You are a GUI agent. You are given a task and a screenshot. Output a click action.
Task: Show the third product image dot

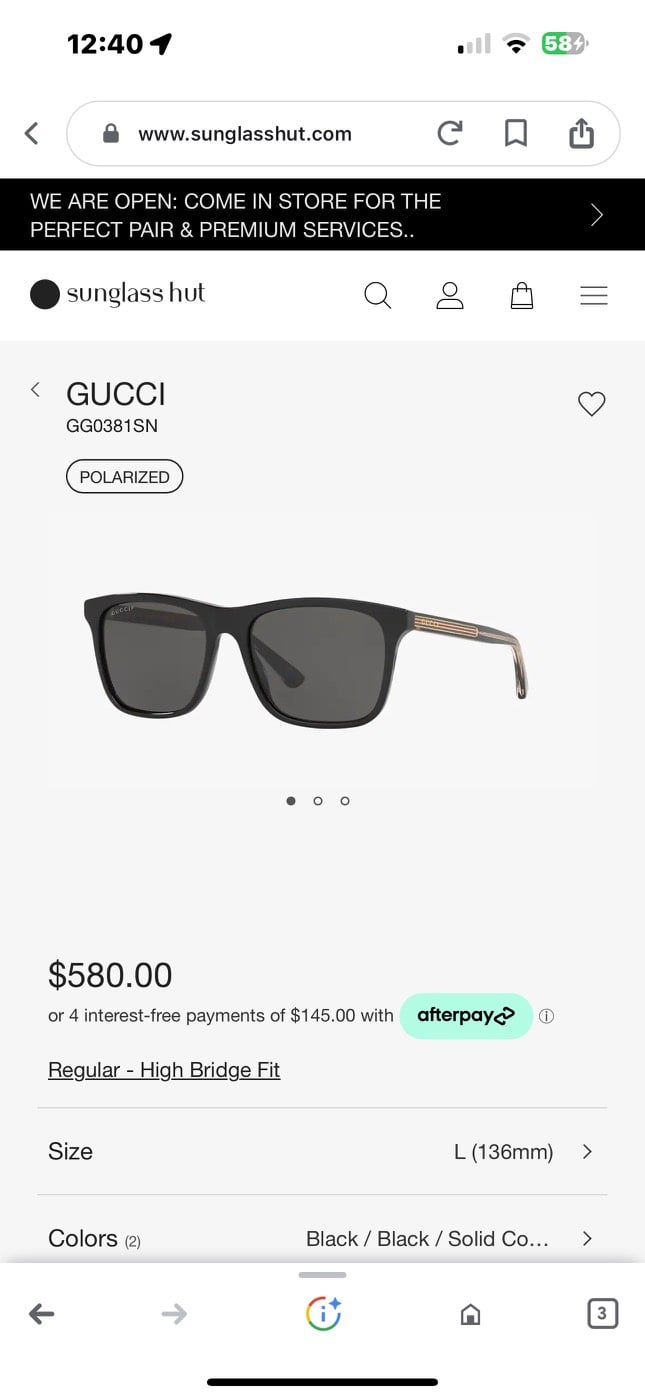(345, 800)
